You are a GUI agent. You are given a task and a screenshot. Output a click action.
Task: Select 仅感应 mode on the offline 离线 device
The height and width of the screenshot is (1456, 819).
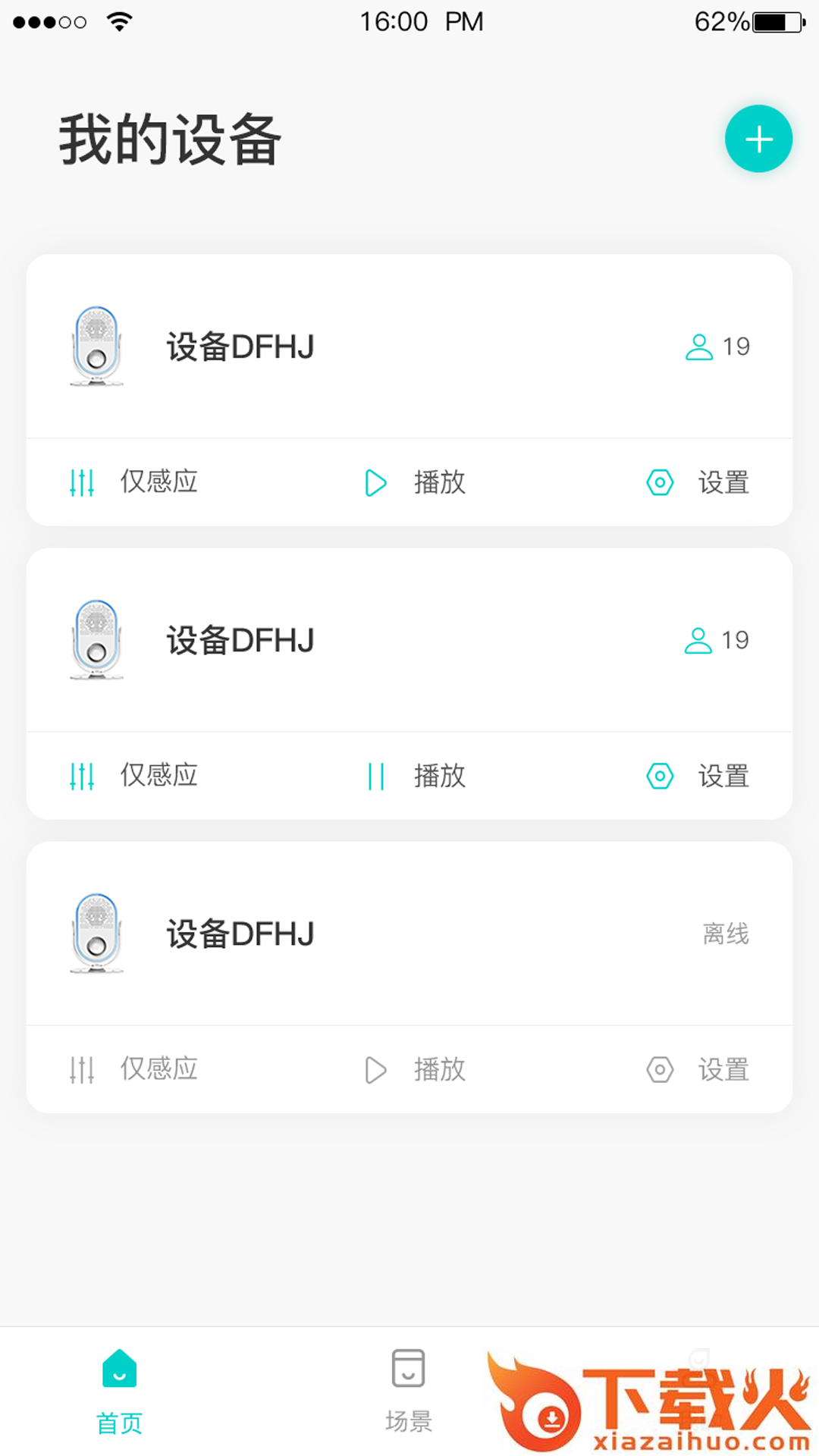134,1069
